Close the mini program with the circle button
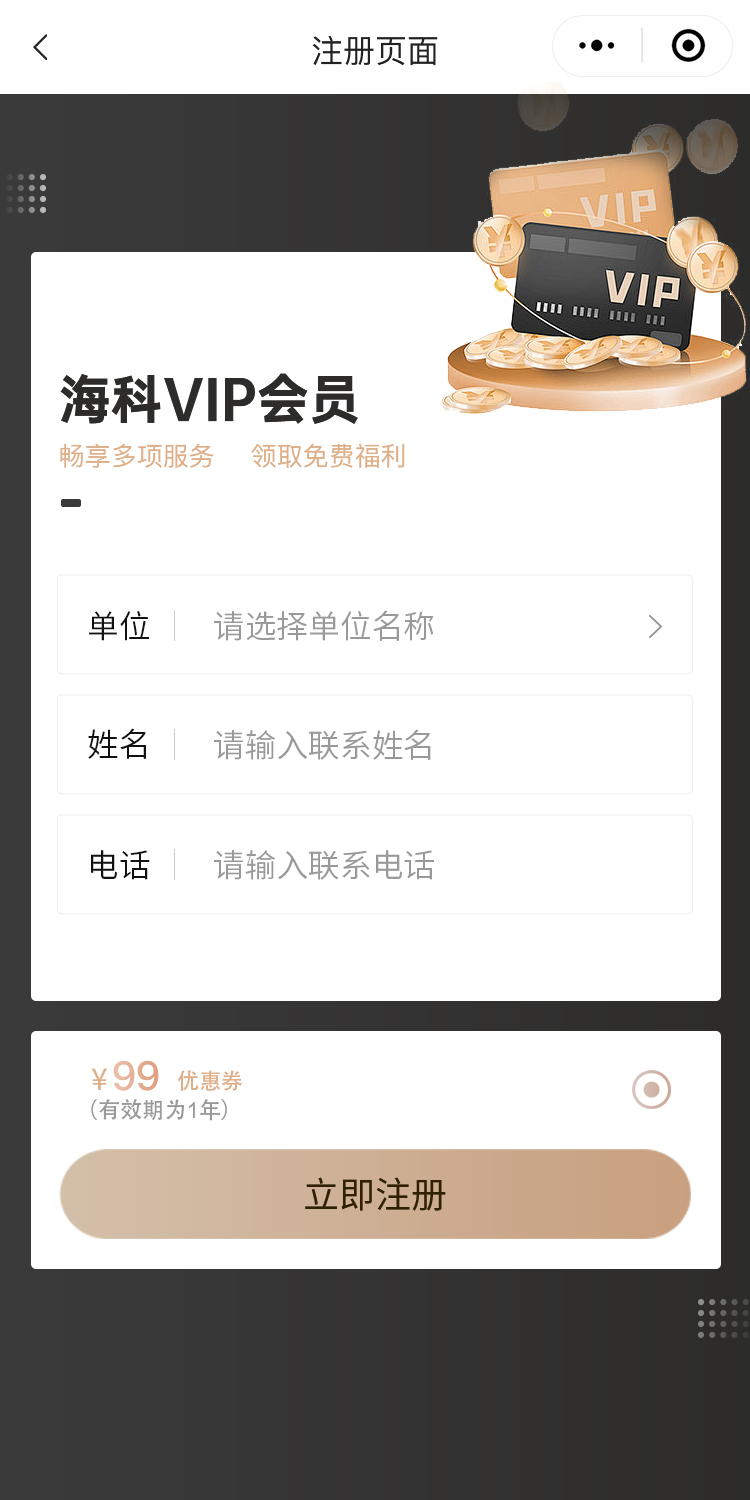The height and width of the screenshot is (1500, 750). [x=688, y=46]
